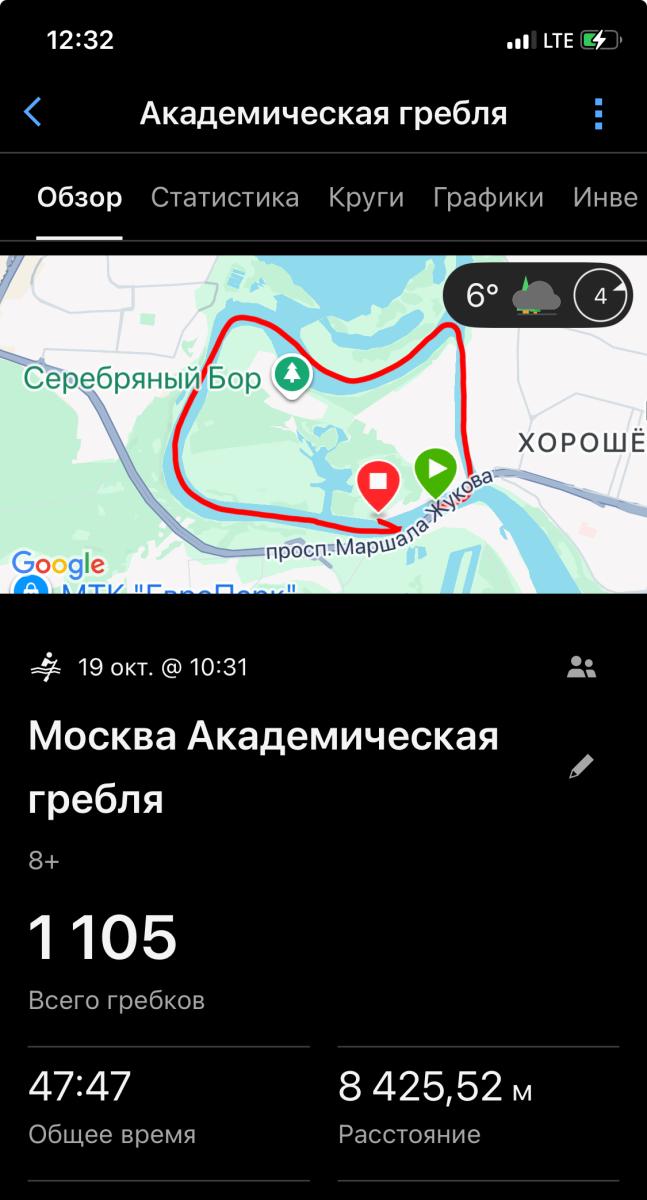Open the privacy people icon
The width and height of the screenshot is (647, 1200).
click(581, 668)
